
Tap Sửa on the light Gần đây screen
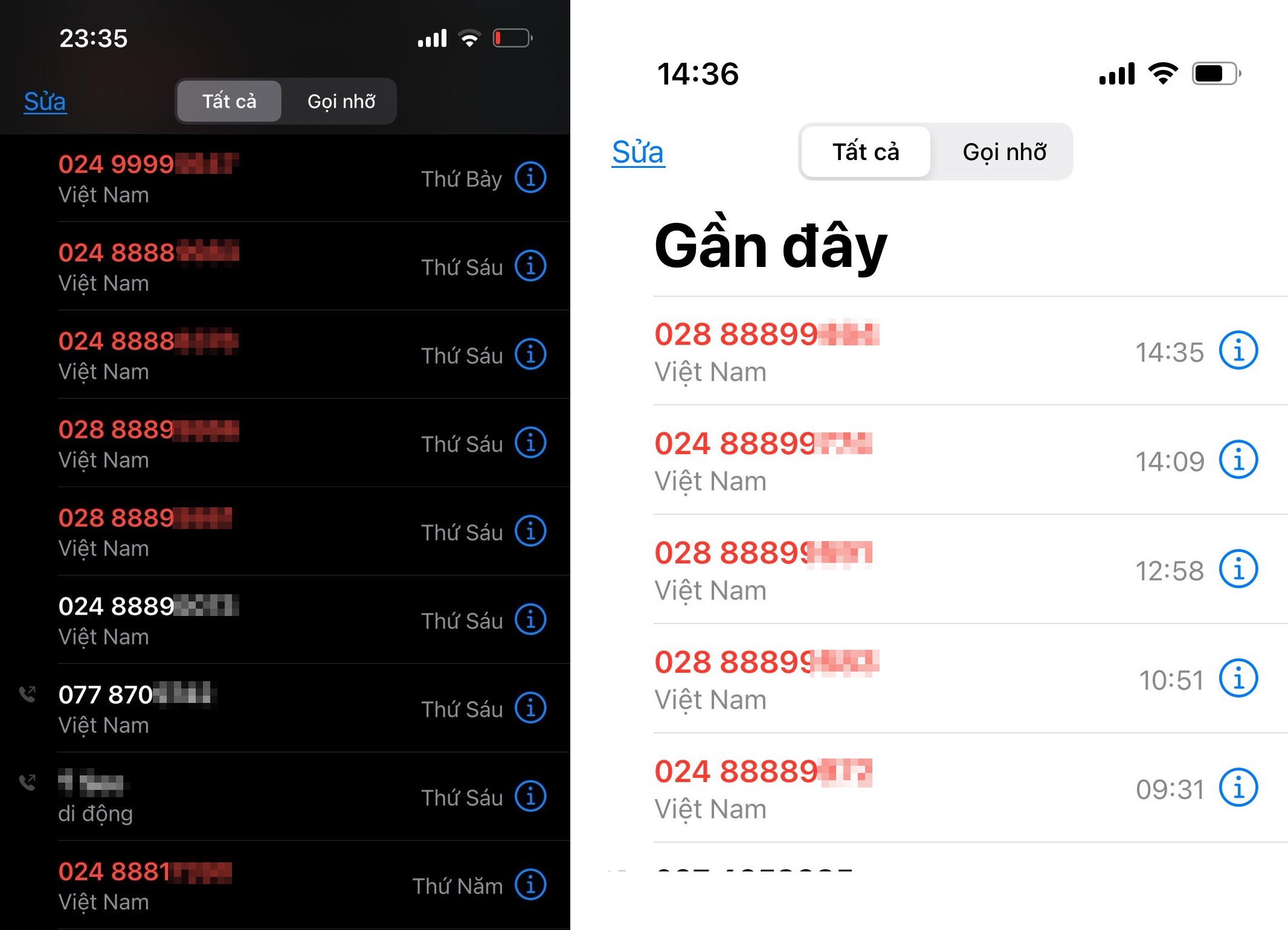tap(638, 152)
